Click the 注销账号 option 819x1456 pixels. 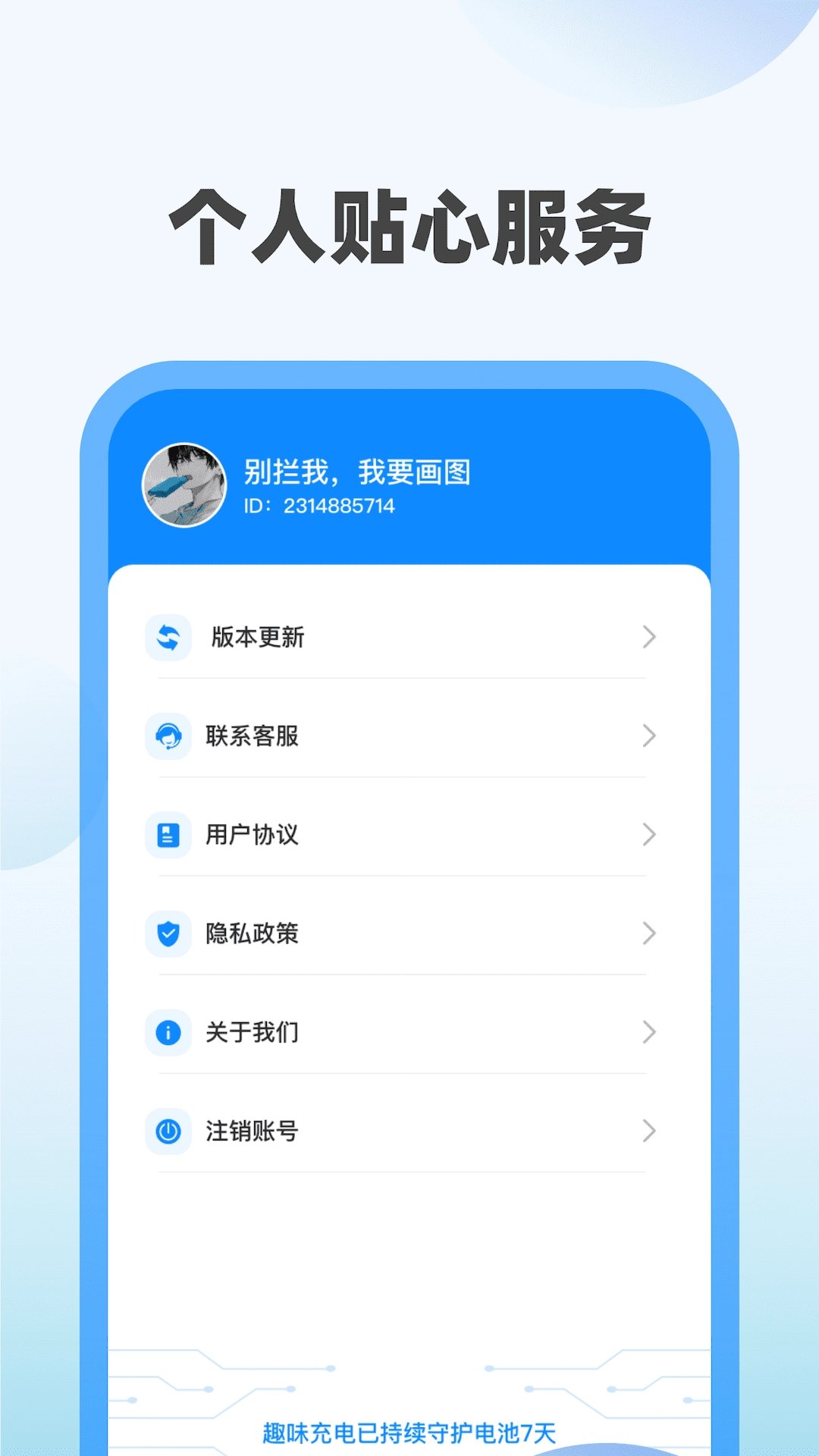click(x=254, y=1131)
